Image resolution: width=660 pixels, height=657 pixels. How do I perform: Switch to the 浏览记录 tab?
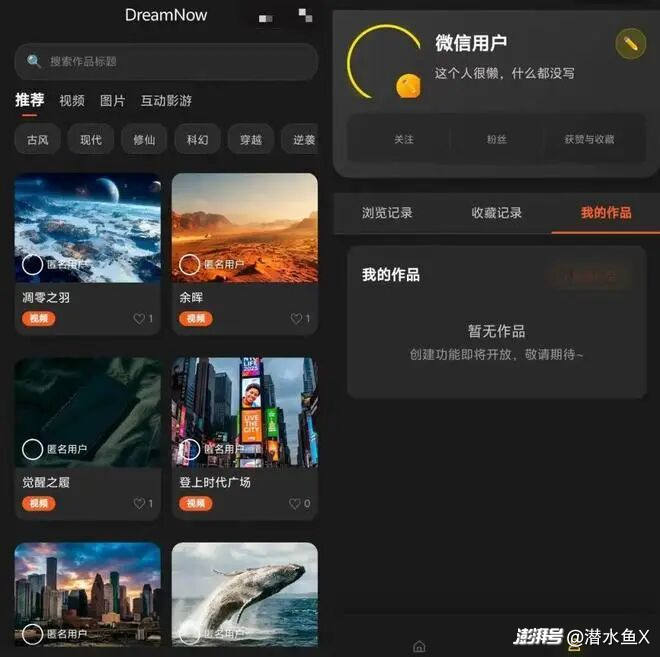click(x=387, y=213)
